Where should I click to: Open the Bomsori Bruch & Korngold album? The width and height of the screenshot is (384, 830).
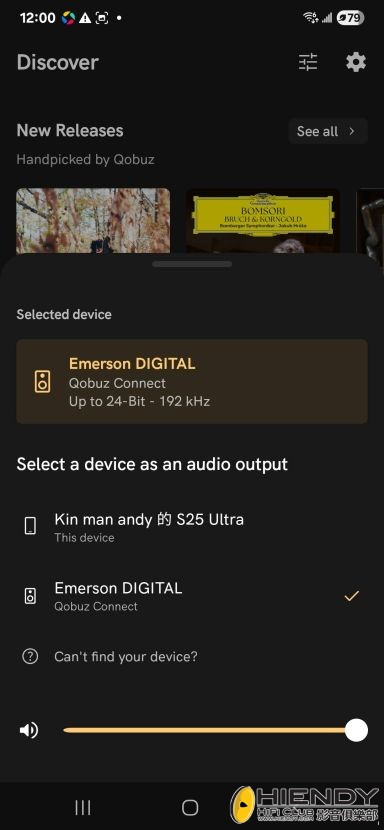click(262, 221)
